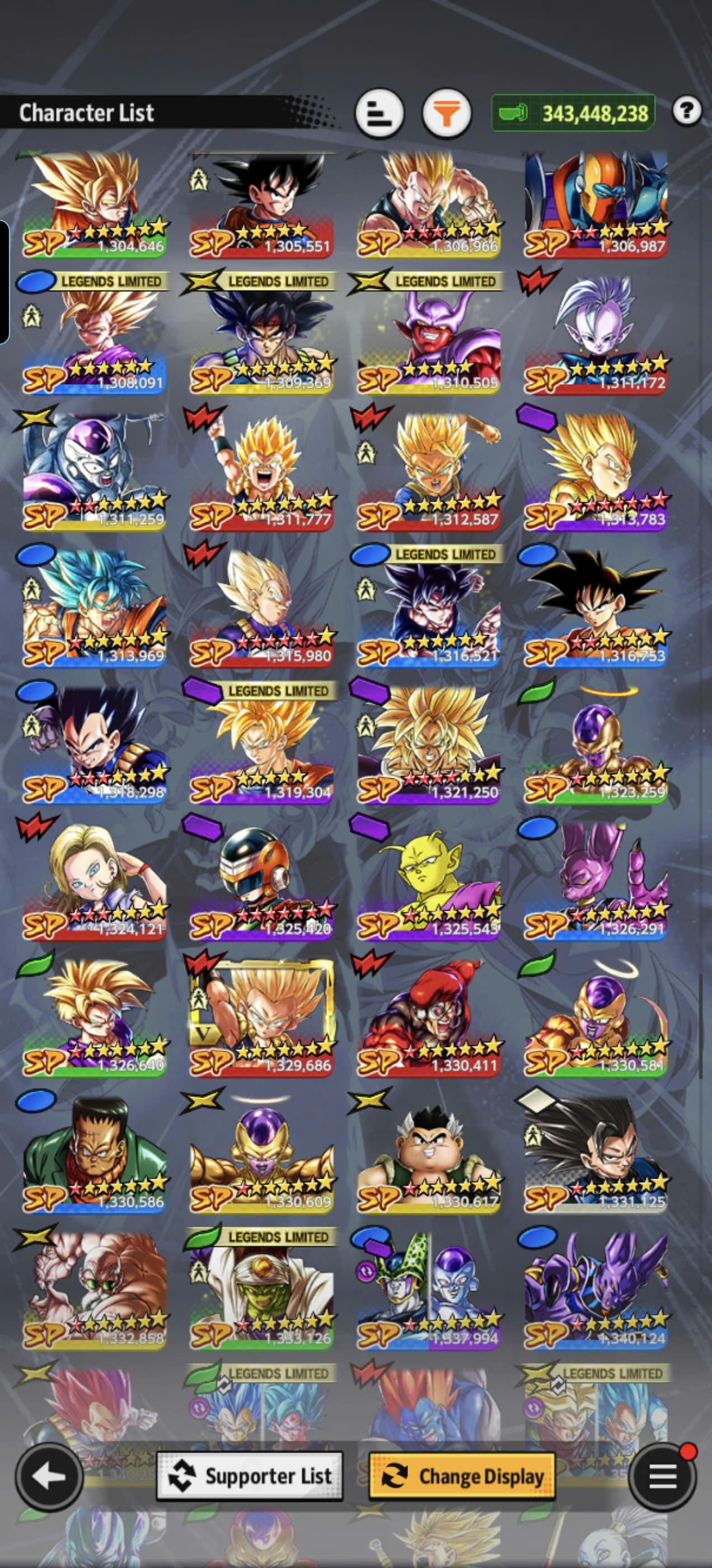Open the sort order button
The height and width of the screenshot is (1568, 712).
click(379, 113)
